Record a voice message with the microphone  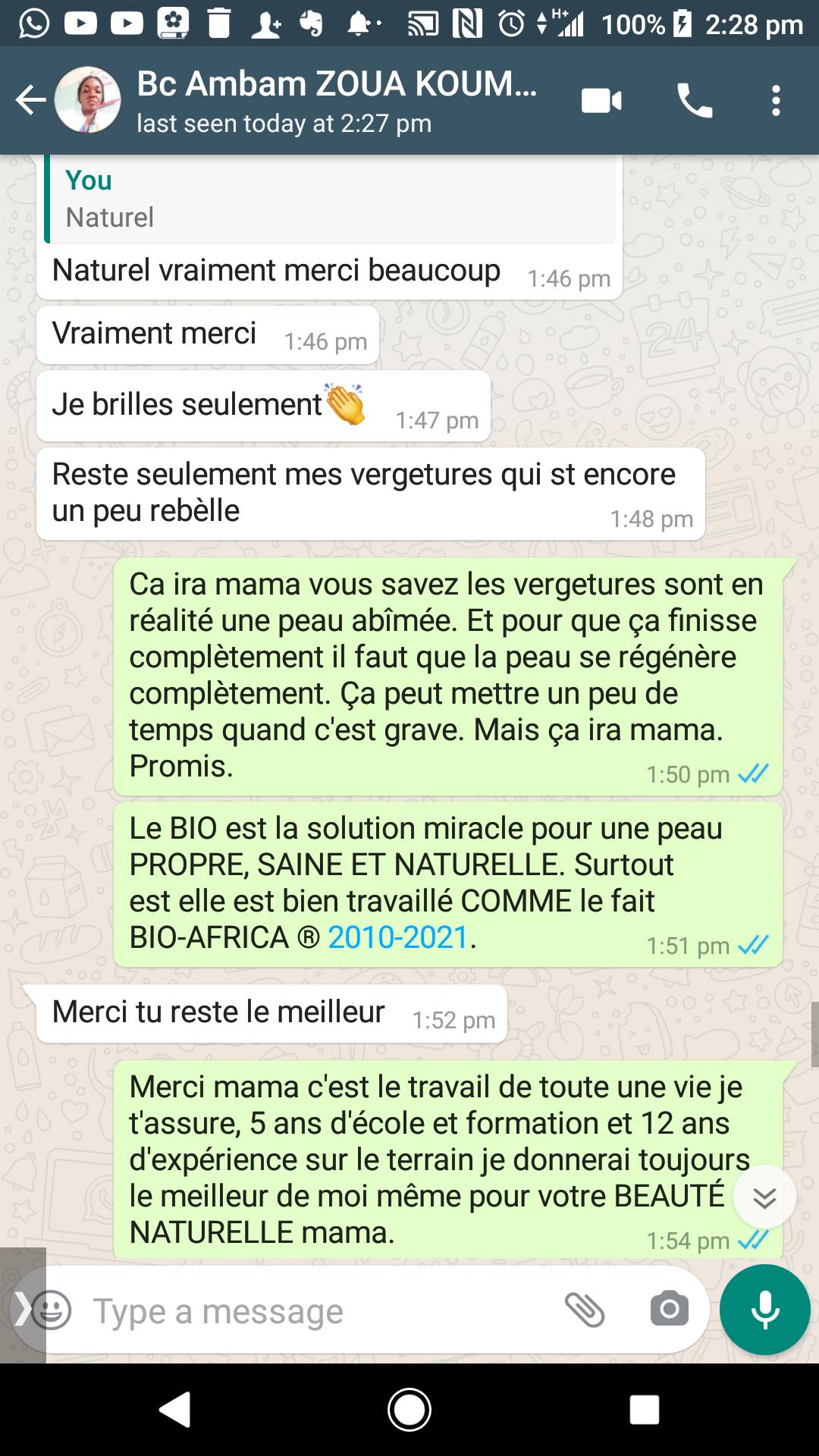pyautogui.click(x=764, y=1310)
